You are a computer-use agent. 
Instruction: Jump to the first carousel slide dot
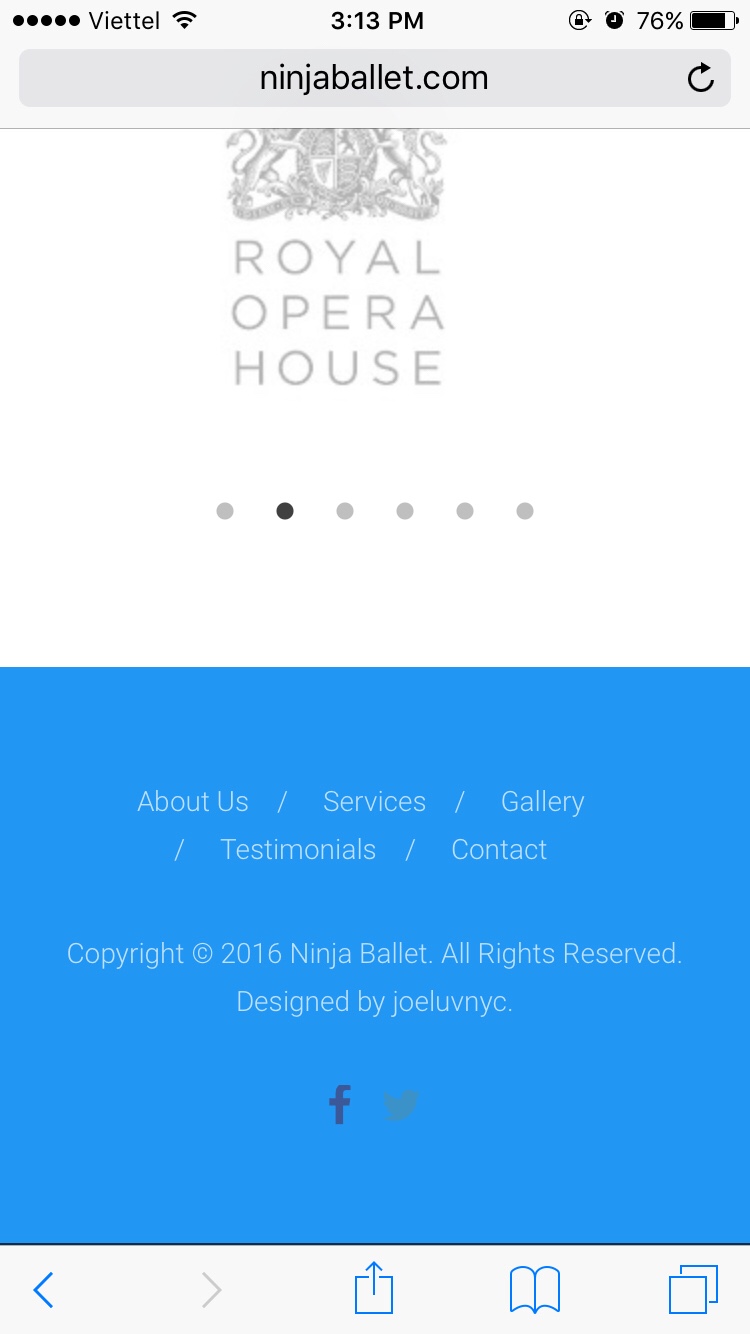point(225,511)
